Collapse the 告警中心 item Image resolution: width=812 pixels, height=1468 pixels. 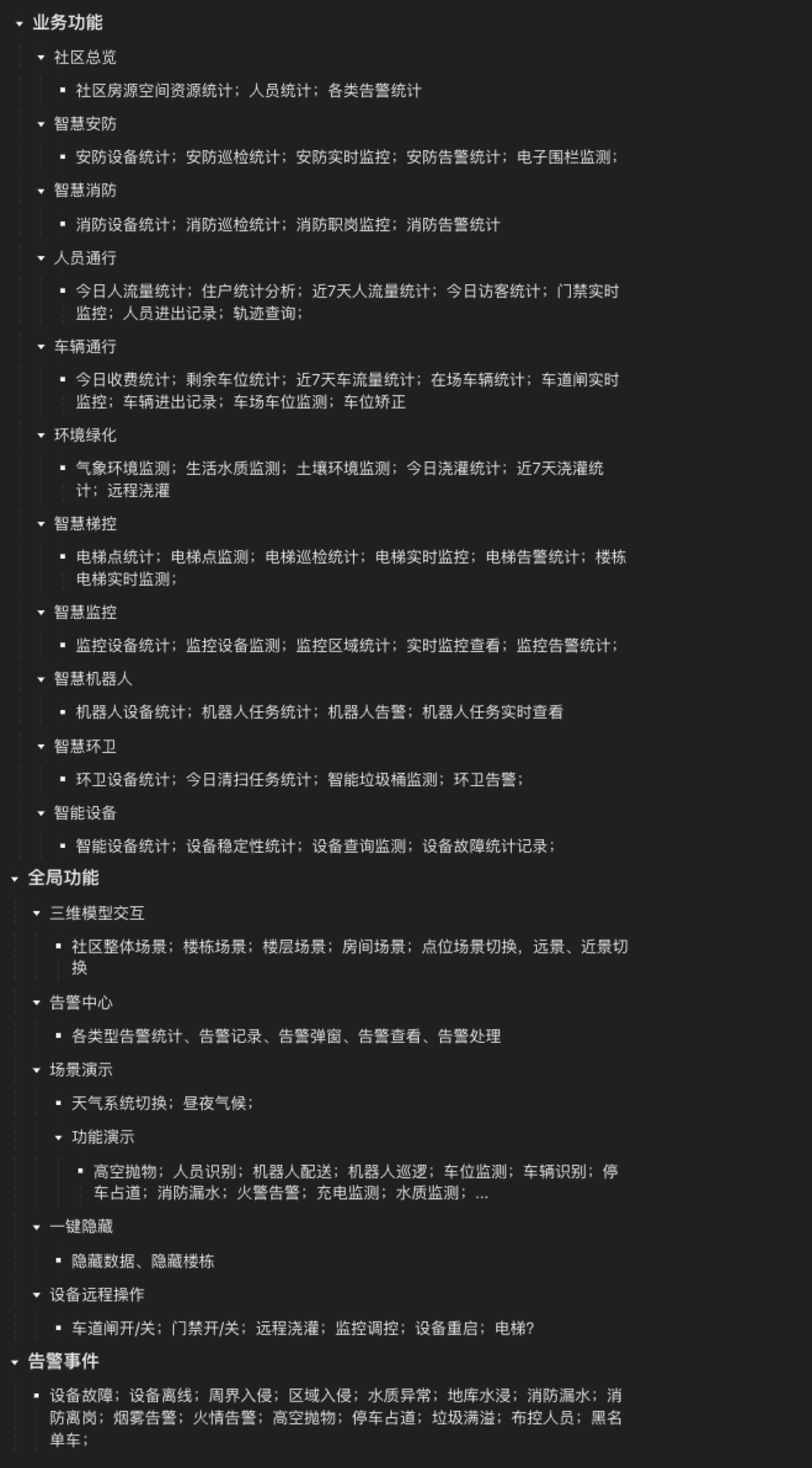coord(37,1003)
